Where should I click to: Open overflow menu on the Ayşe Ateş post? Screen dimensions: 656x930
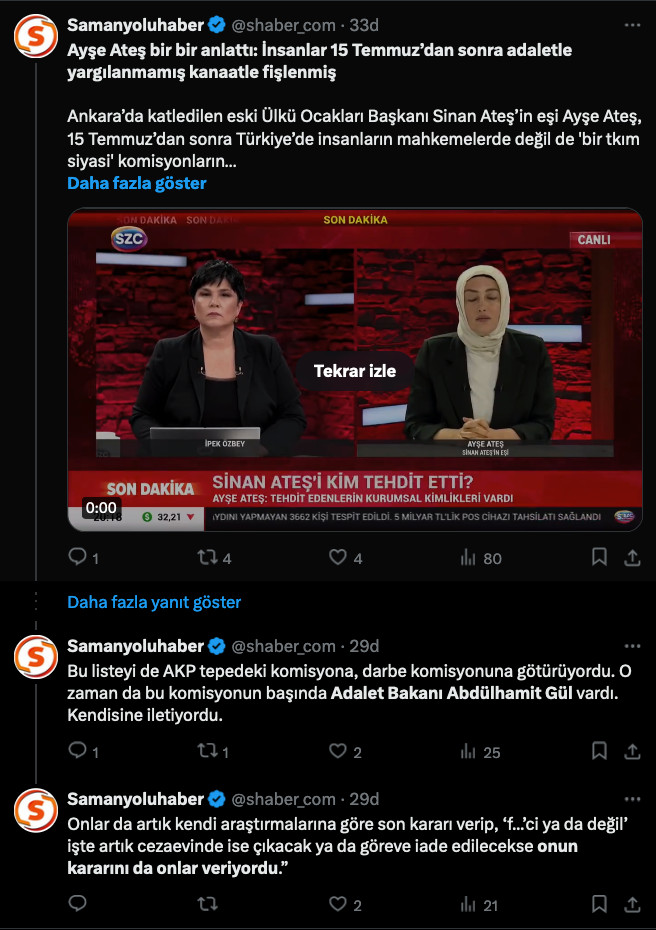(631, 24)
